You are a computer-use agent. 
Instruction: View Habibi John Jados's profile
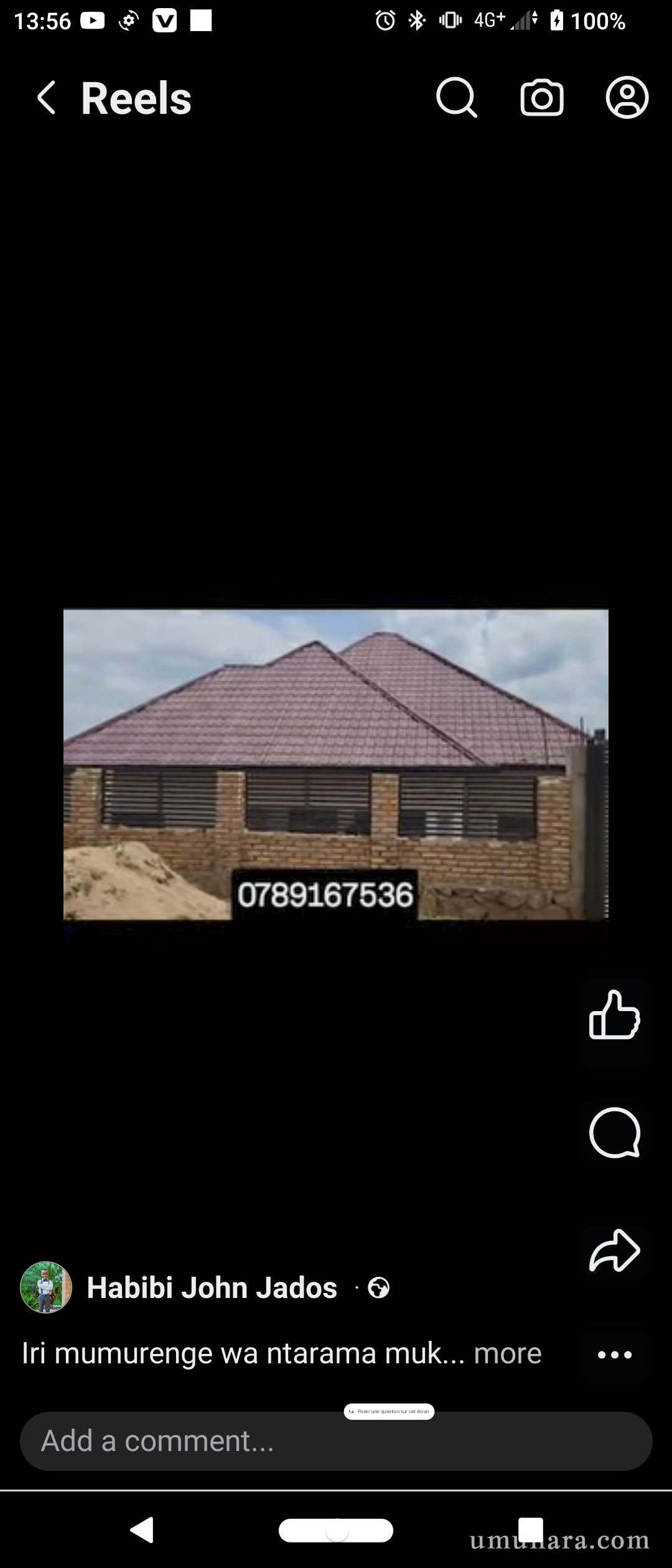click(x=212, y=1287)
